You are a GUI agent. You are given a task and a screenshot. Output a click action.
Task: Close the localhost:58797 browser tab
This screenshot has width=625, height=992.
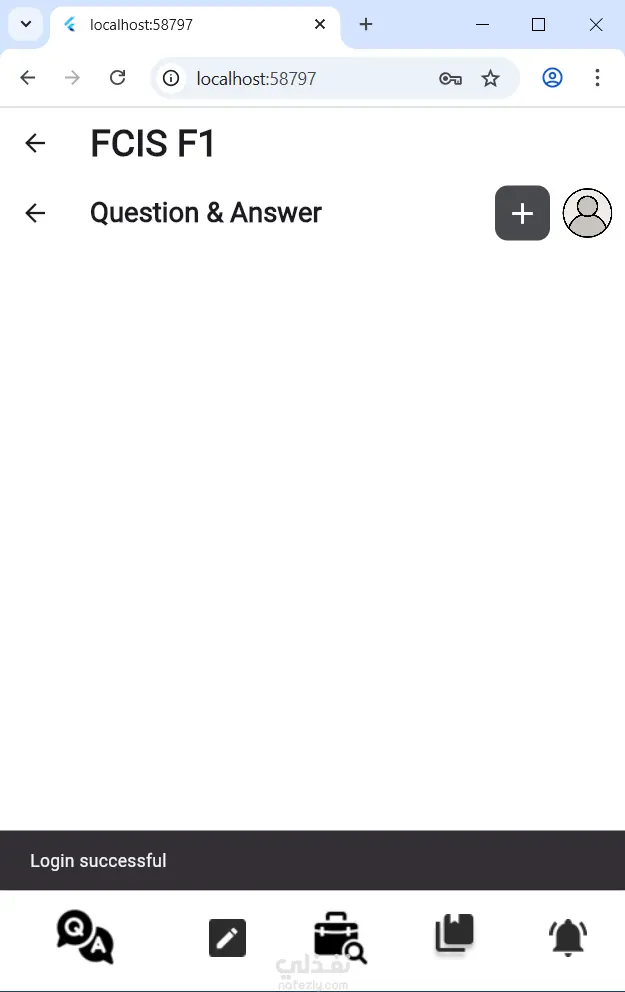pyautogui.click(x=320, y=25)
